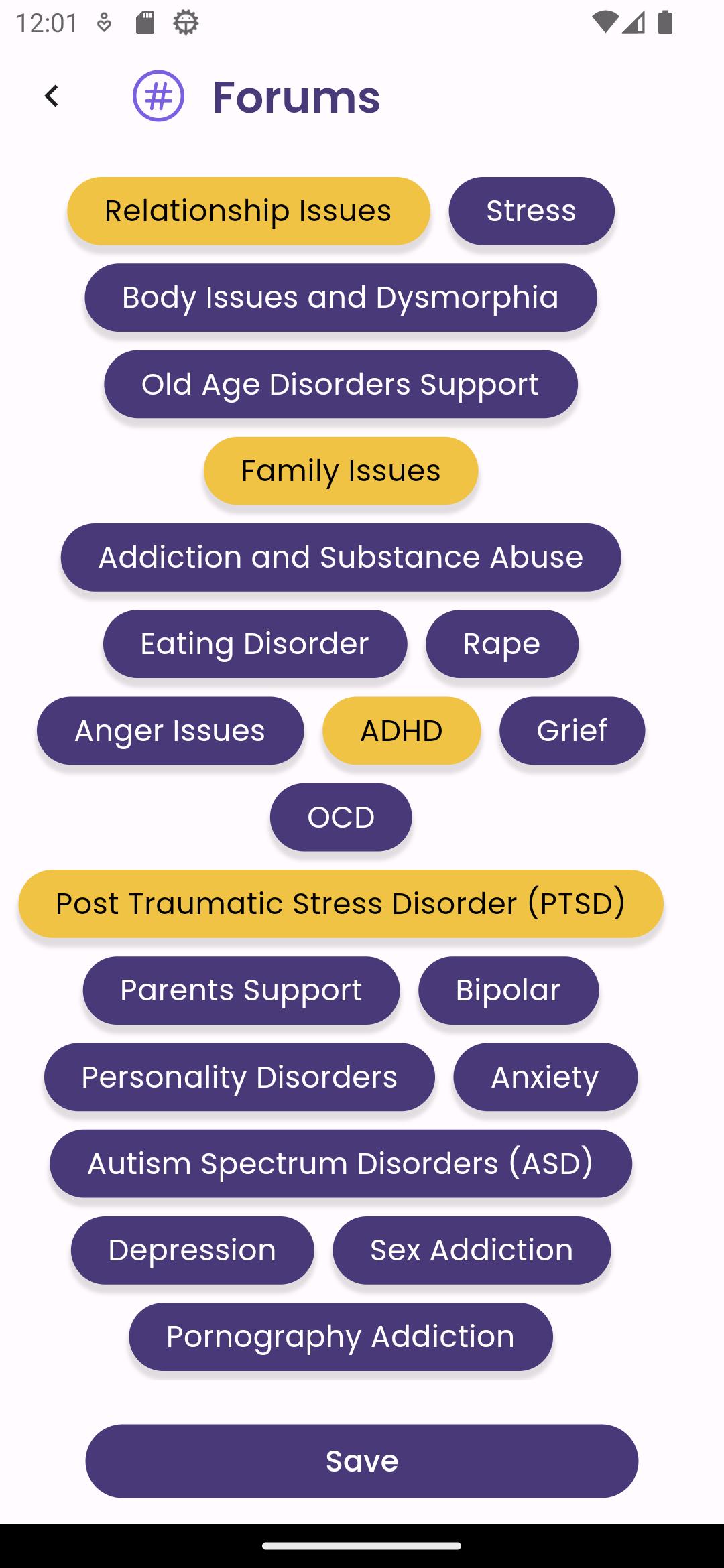Image resolution: width=724 pixels, height=1568 pixels.
Task: Choose the Anger Issues forum
Action: click(x=170, y=730)
